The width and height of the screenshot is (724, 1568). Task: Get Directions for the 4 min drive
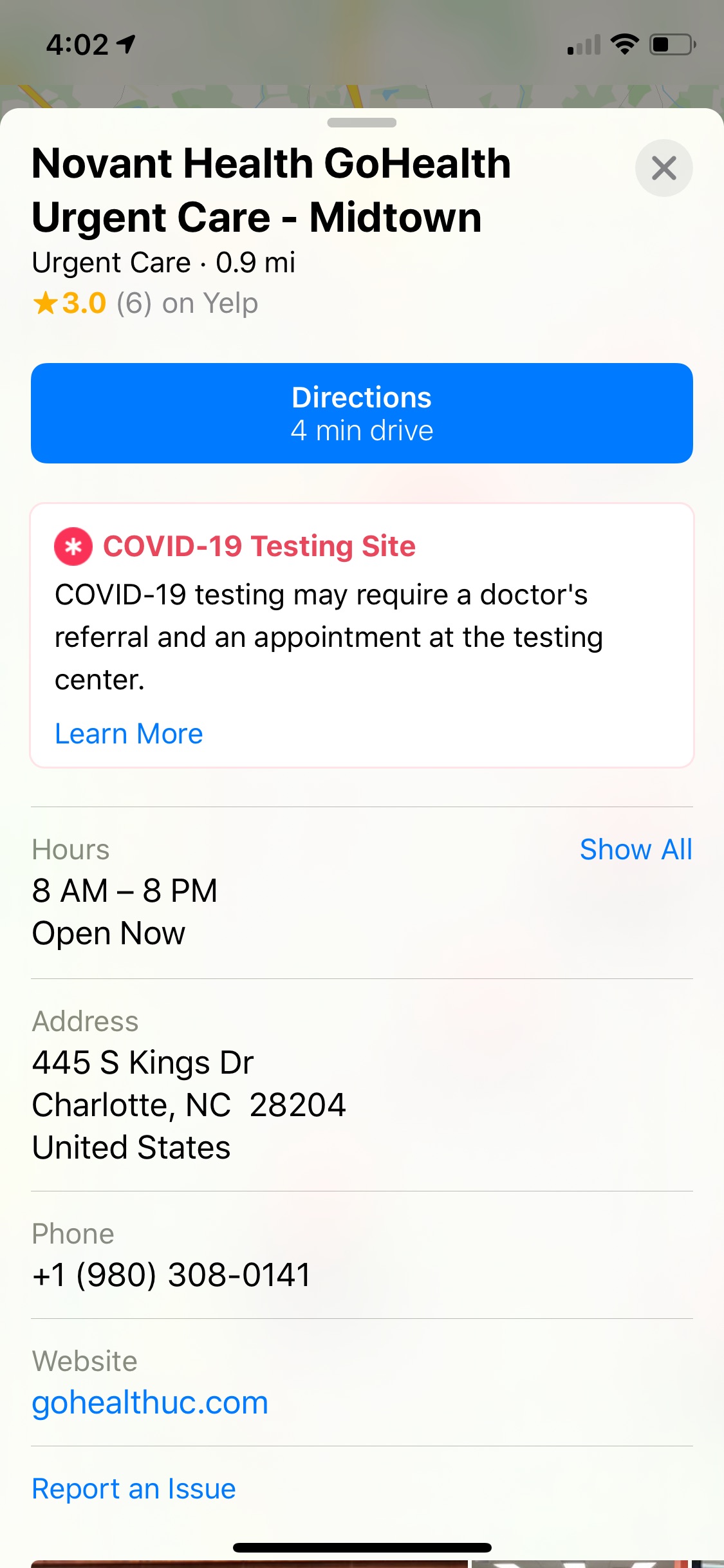coord(362,413)
